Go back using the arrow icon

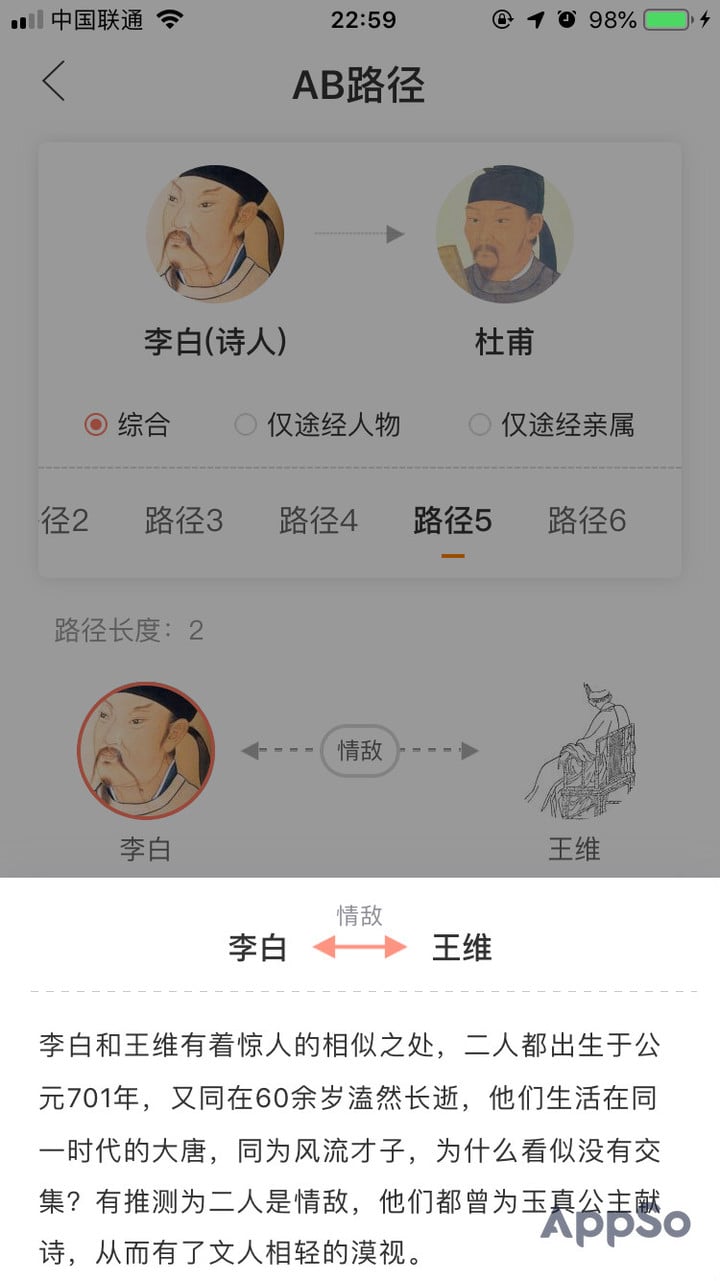click(54, 81)
